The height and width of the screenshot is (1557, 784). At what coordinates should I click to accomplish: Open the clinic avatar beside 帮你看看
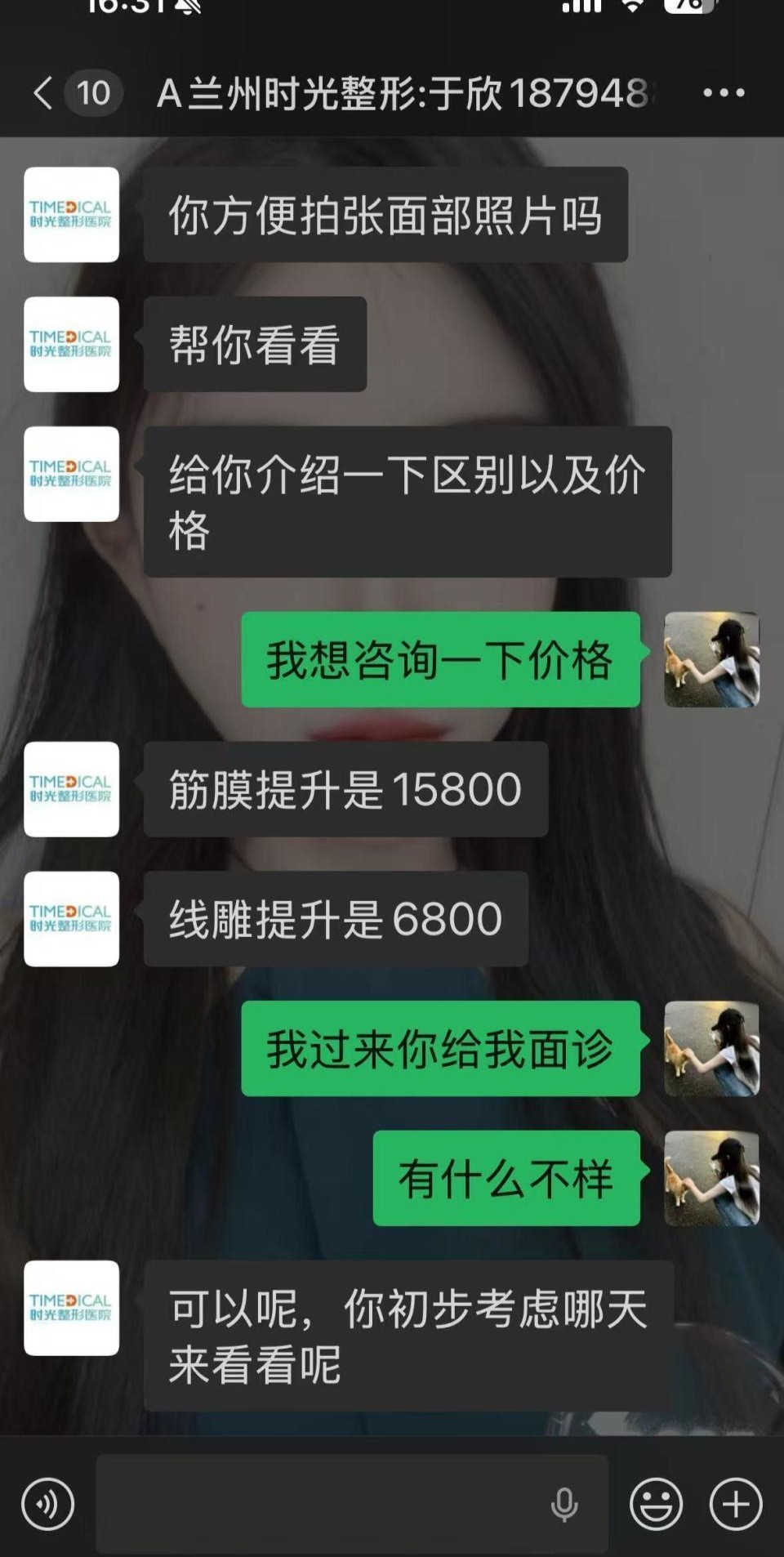72,345
